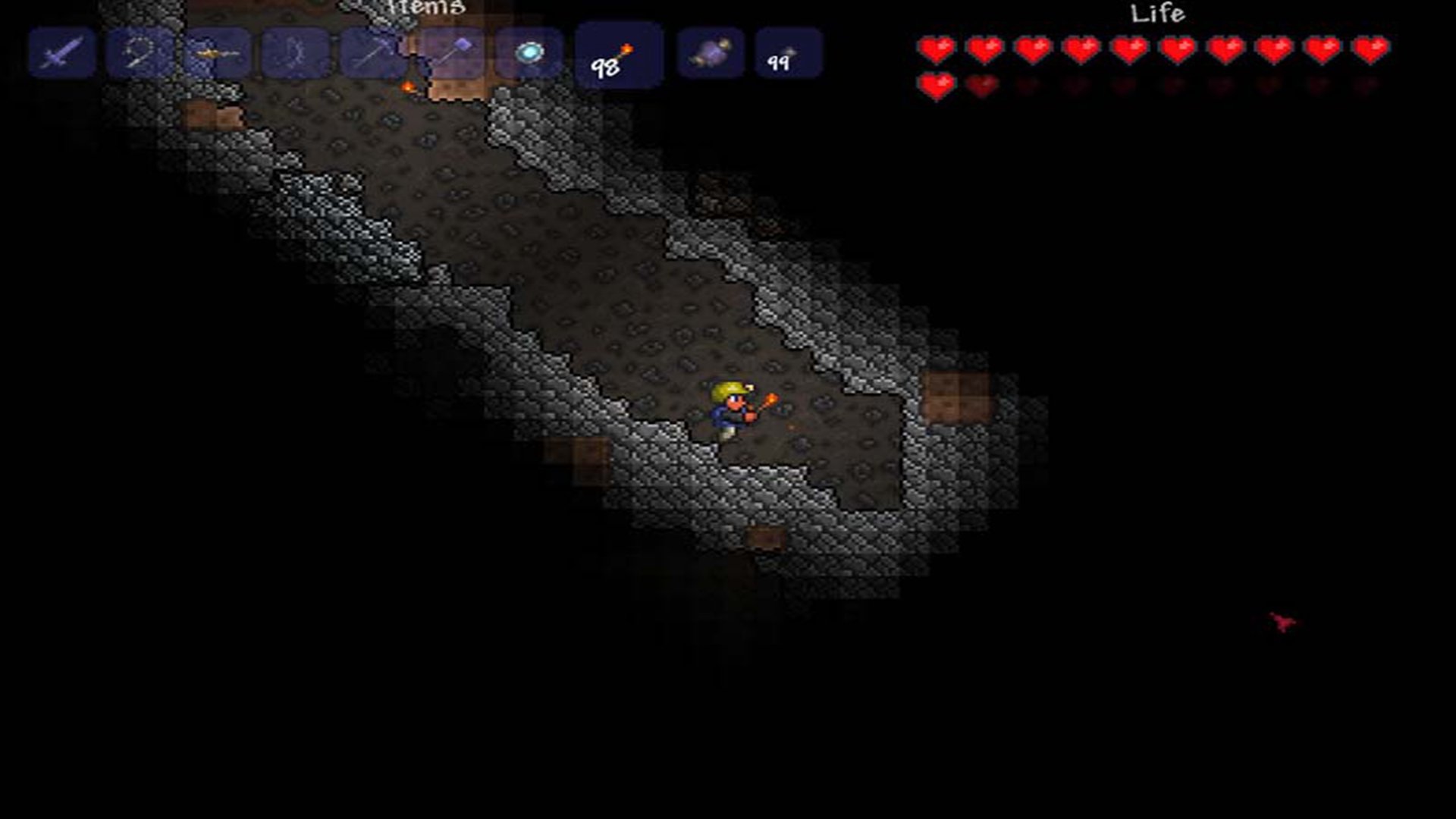Select the torch stack of 98
The width and height of the screenshot is (1456, 819).
[618, 55]
